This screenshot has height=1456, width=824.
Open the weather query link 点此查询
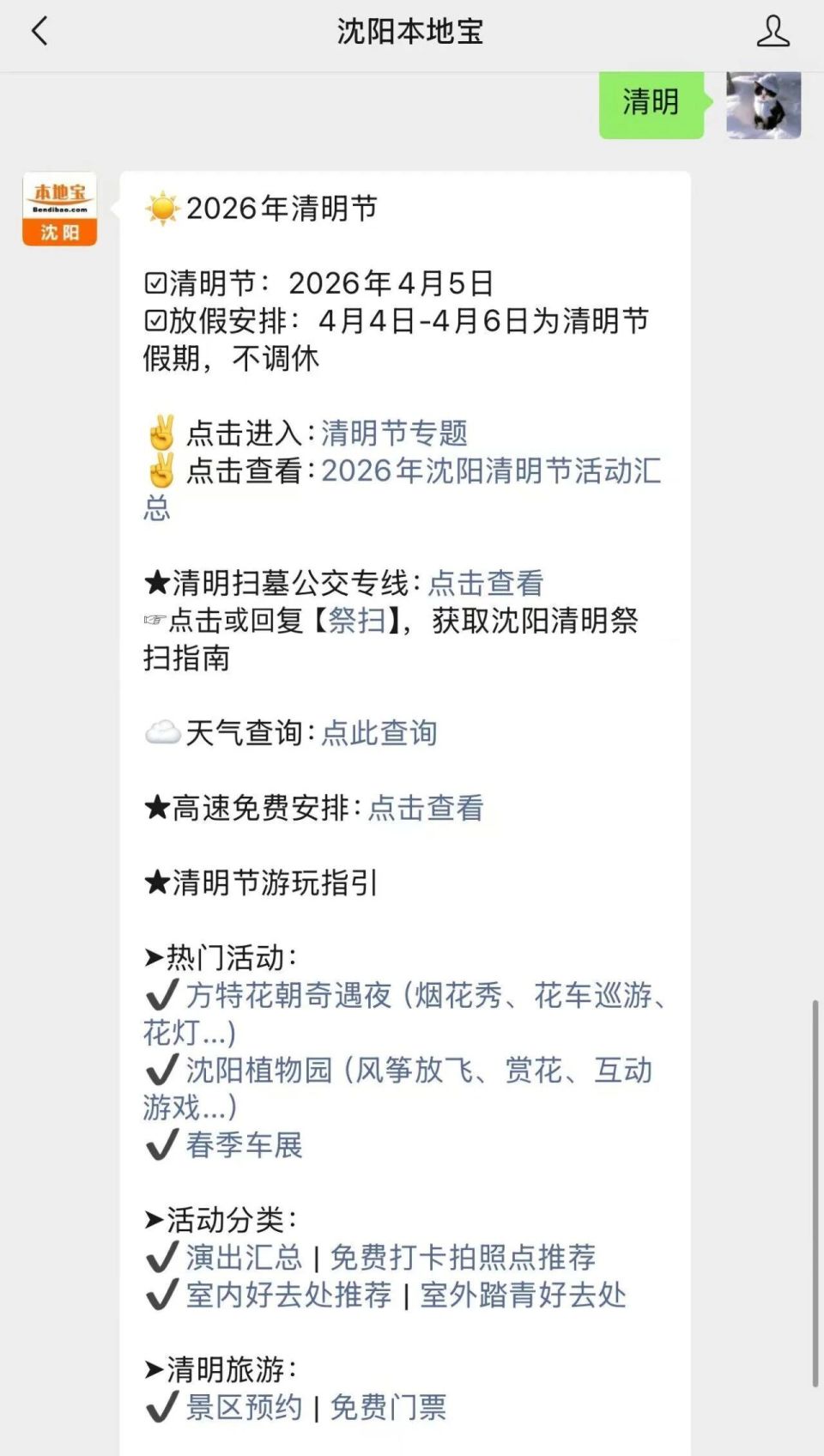click(378, 734)
